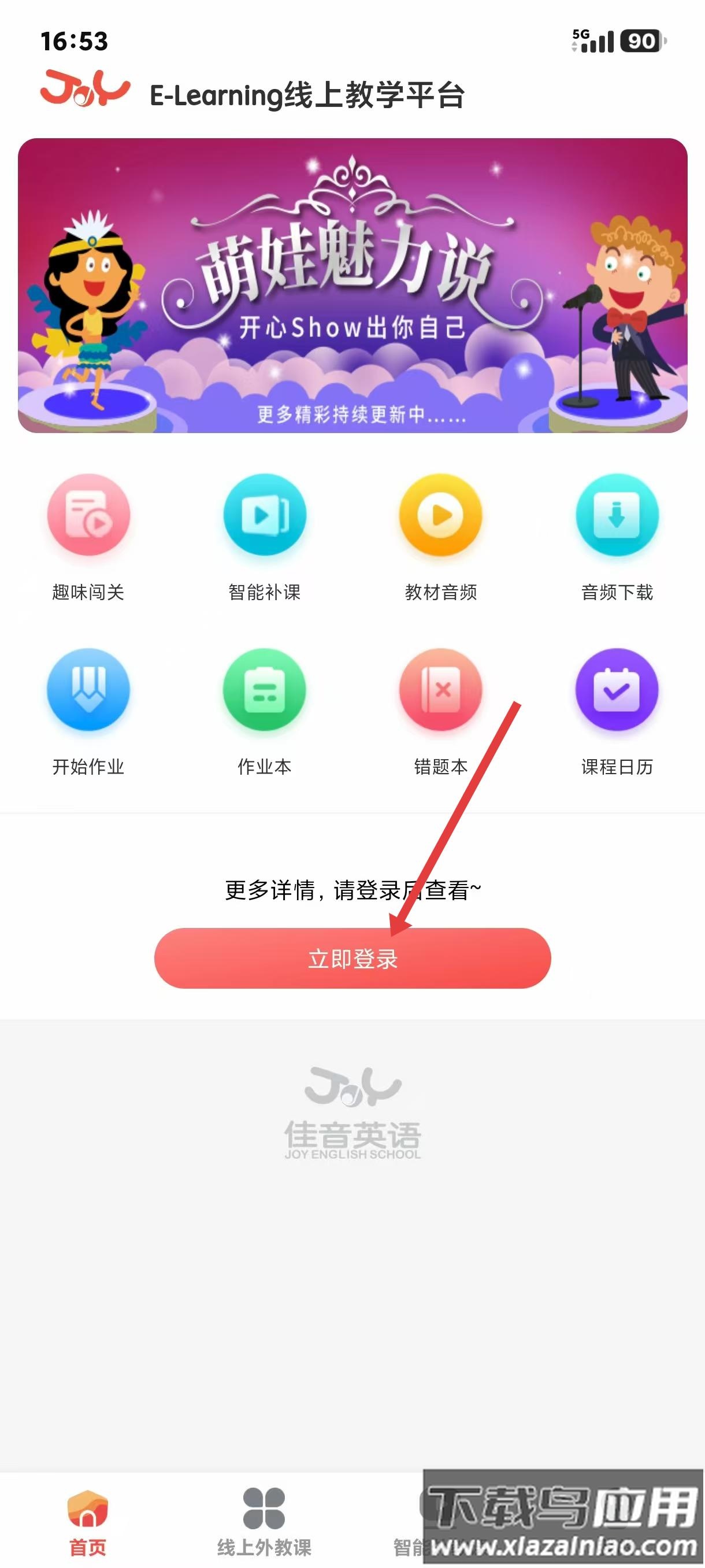Switch to the 线上外教课 tab

(264, 1519)
